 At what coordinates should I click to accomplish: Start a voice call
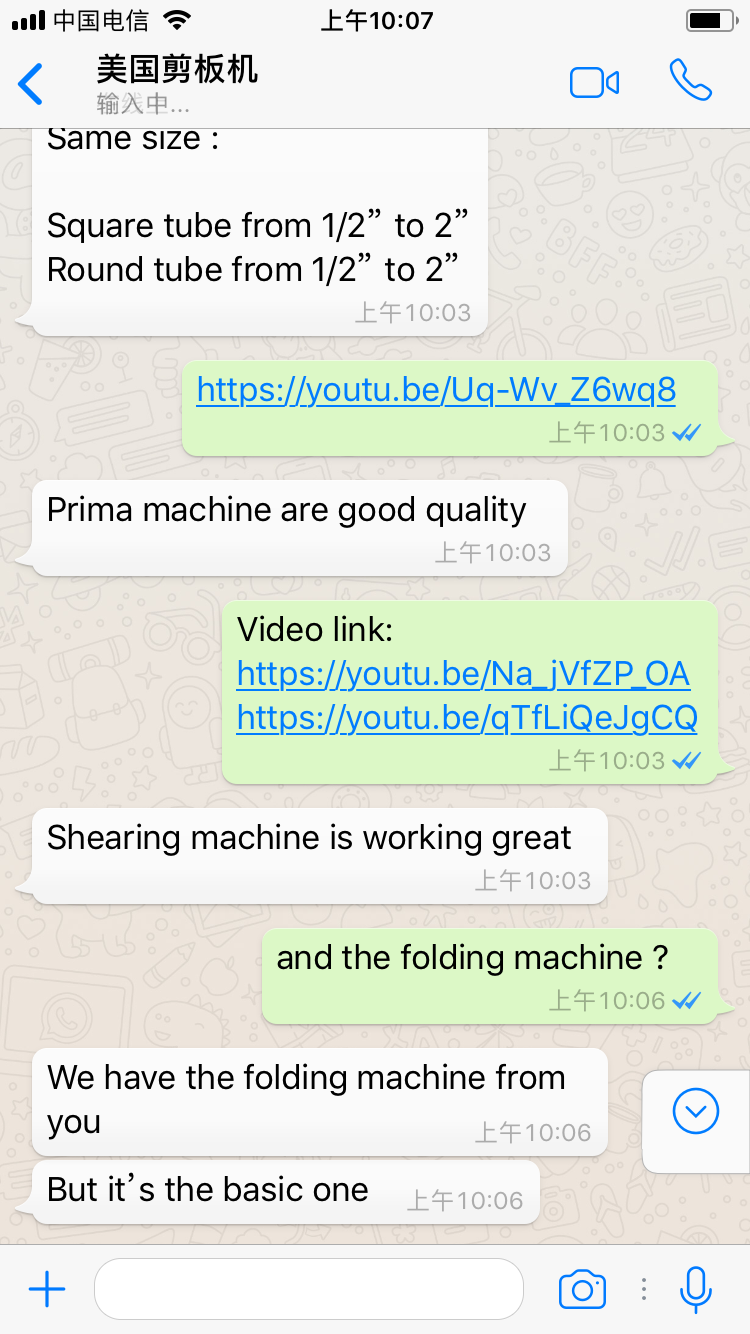(690, 81)
